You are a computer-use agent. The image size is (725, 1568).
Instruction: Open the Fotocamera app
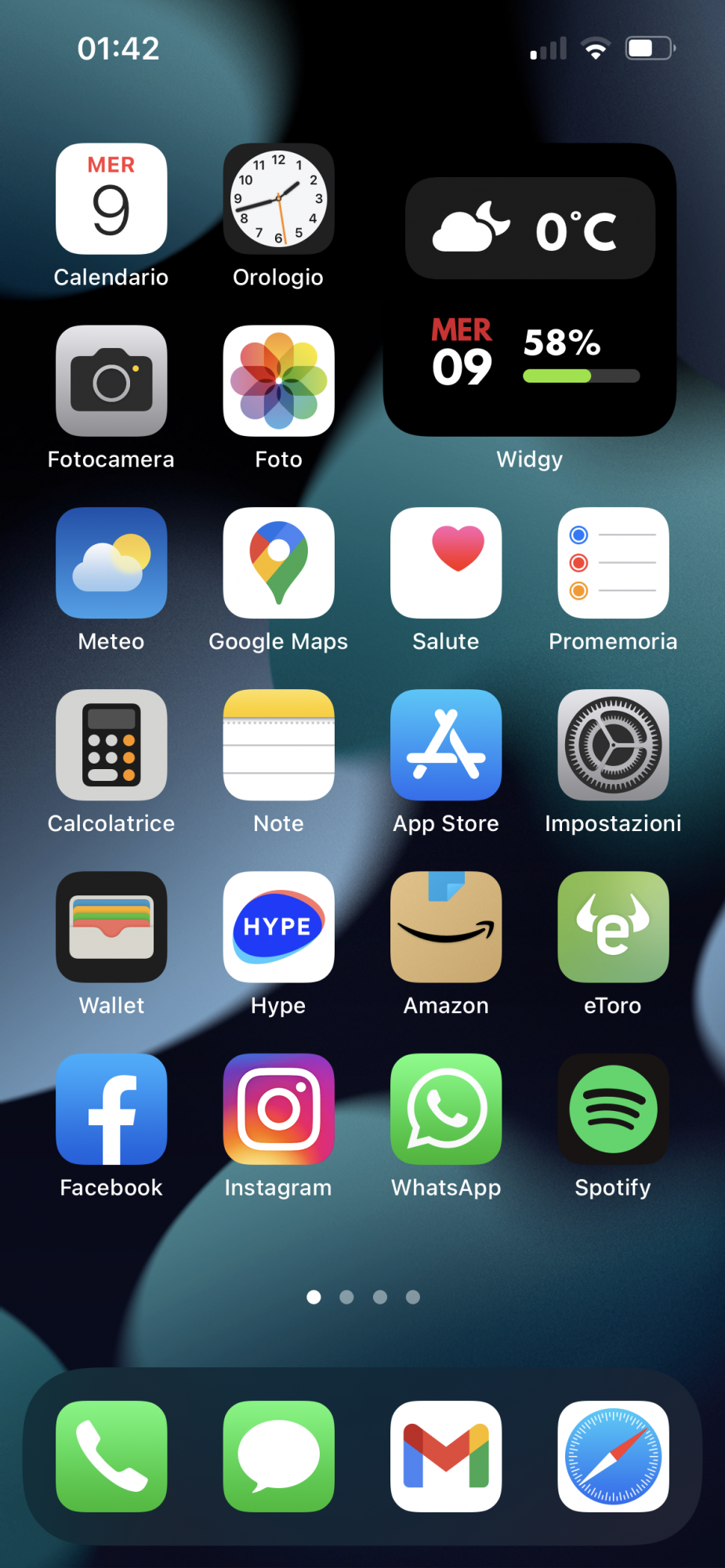111,381
